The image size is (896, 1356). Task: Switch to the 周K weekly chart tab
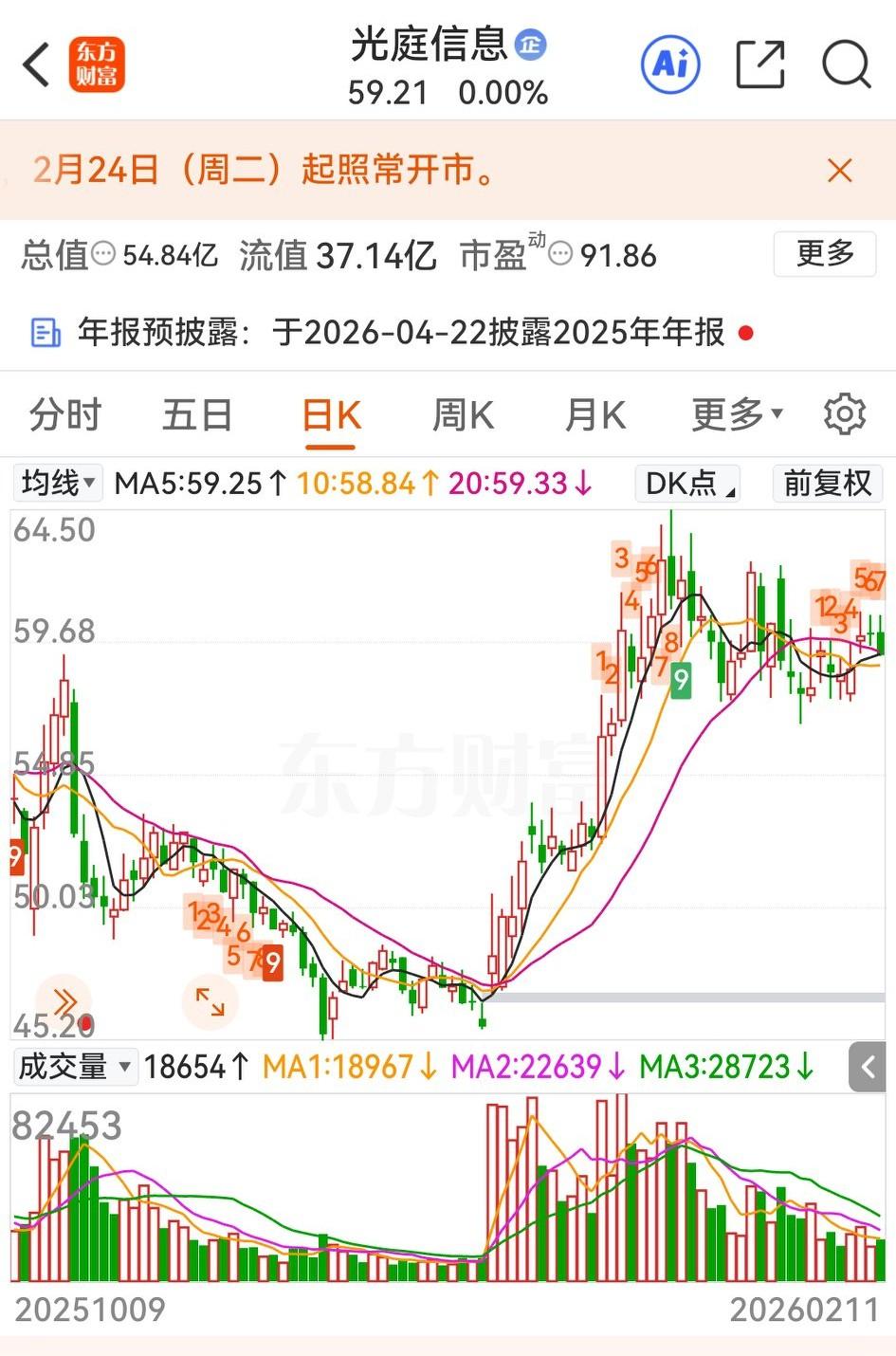[462, 413]
